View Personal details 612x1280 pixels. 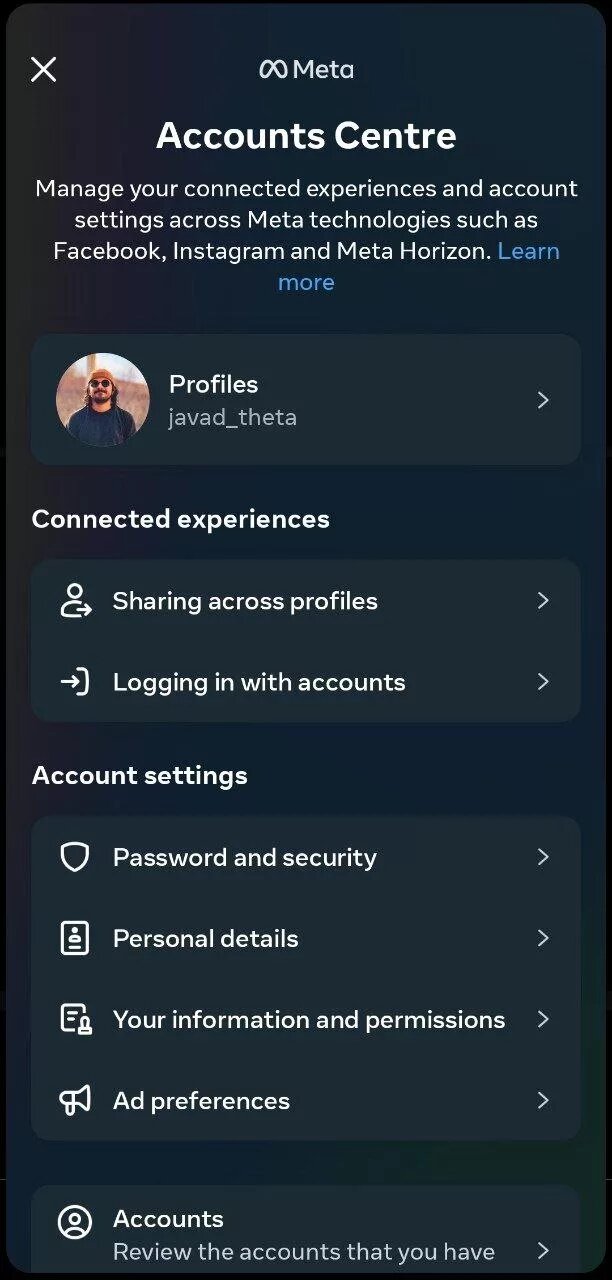pyautogui.click(x=306, y=938)
